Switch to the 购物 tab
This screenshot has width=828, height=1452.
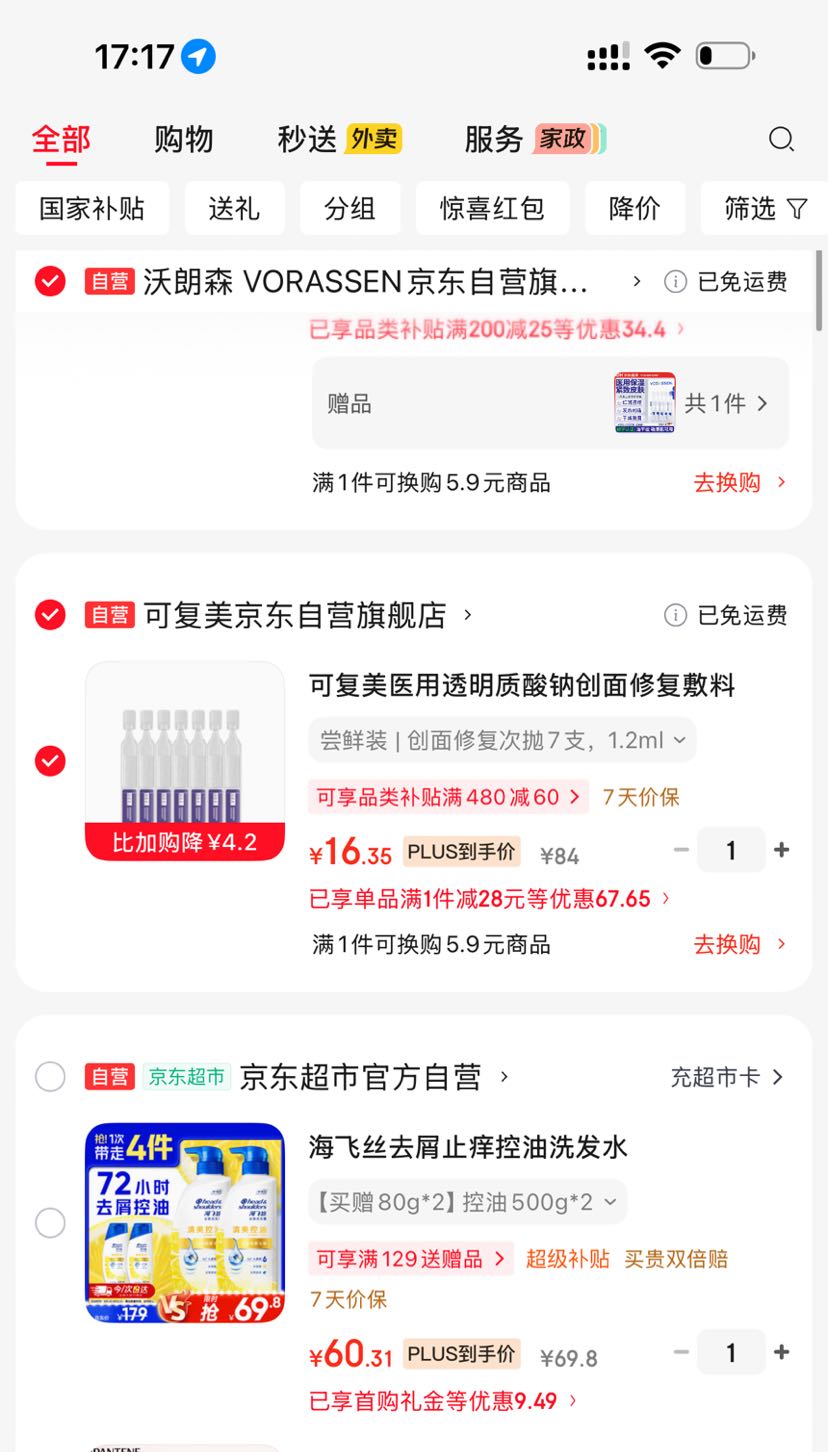(x=184, y=139)
